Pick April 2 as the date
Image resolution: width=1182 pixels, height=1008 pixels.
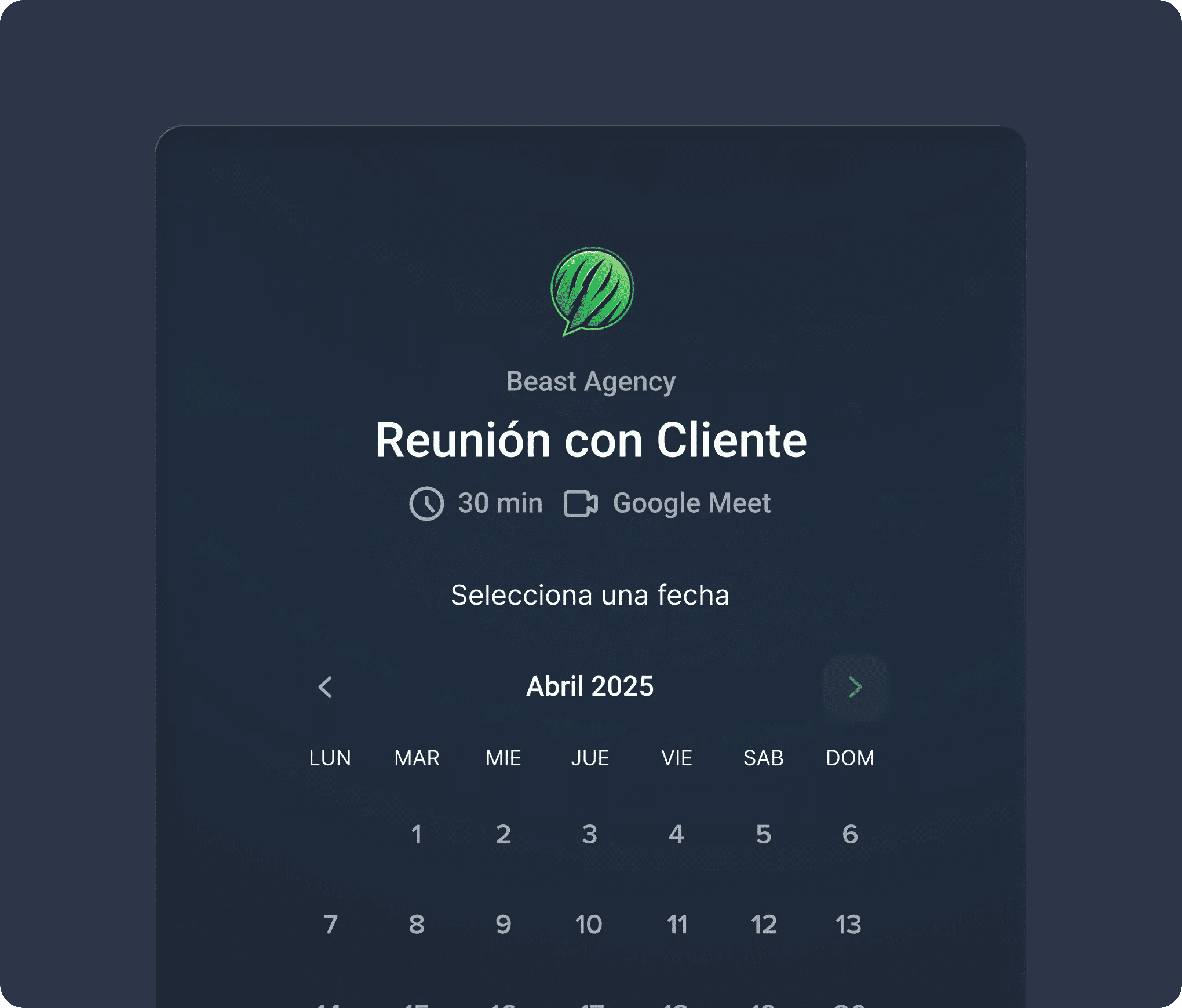tap(504, 834)
